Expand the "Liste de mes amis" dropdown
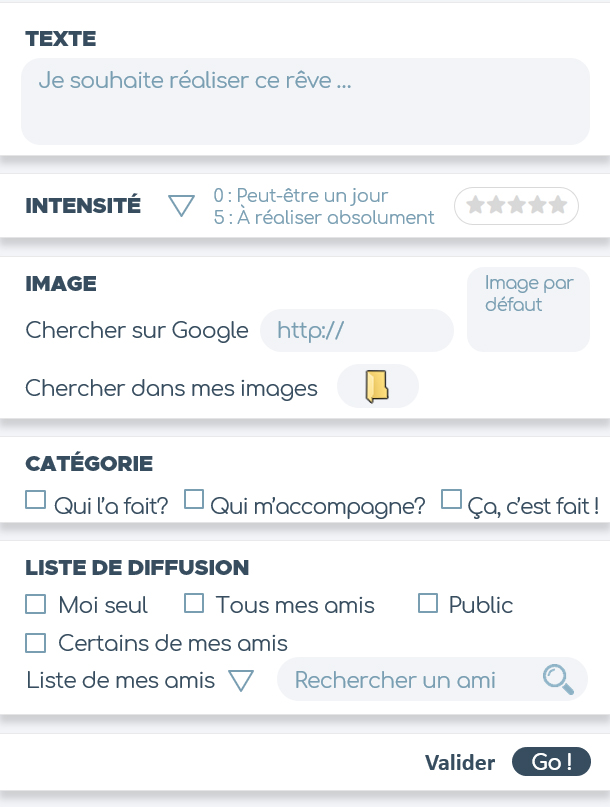Image resolution: width=610 pixels, height=807 pixels. pyautogui.click(x=241, y=681)
